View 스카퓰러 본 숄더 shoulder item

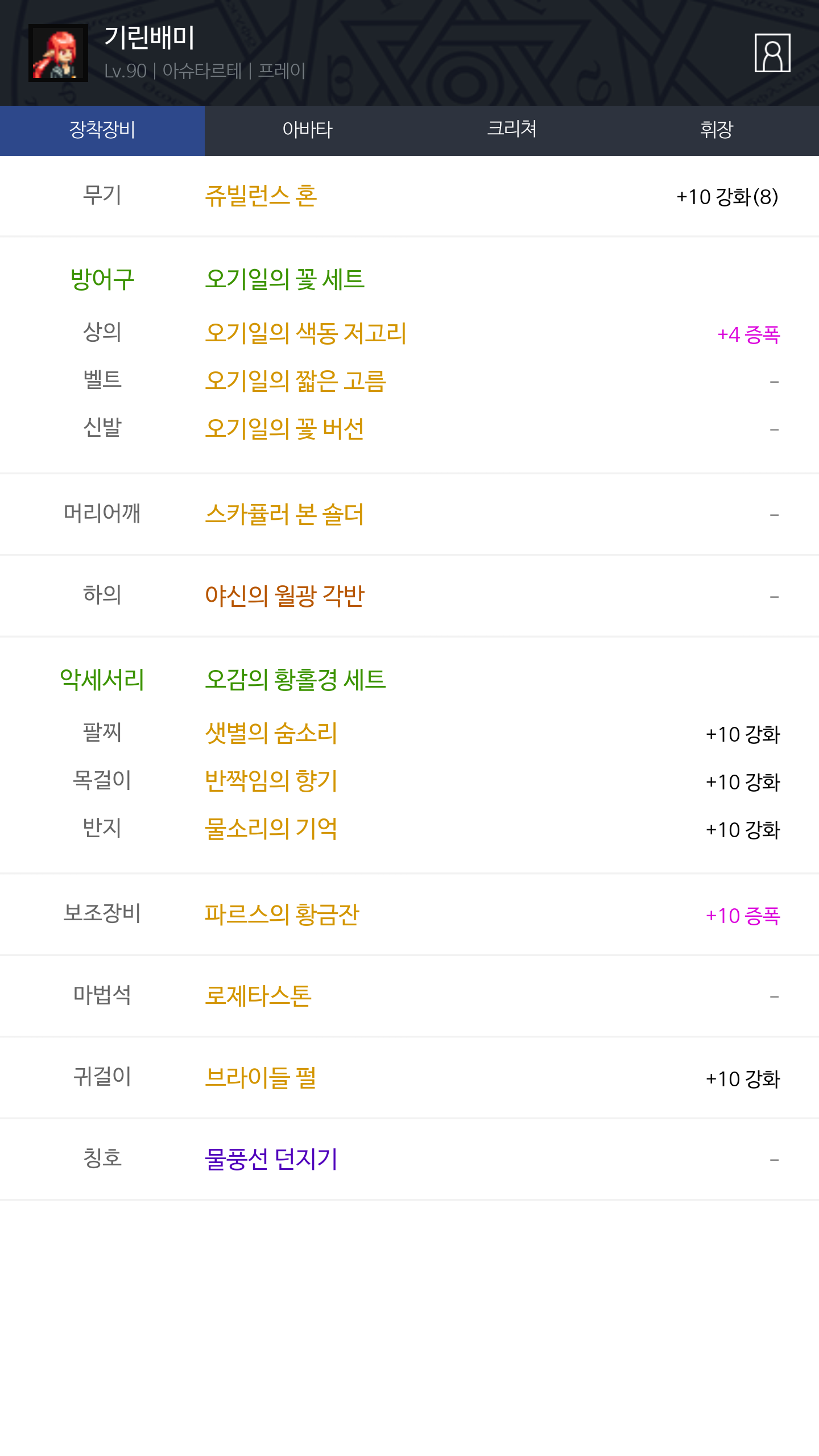[x=284, y=515]
